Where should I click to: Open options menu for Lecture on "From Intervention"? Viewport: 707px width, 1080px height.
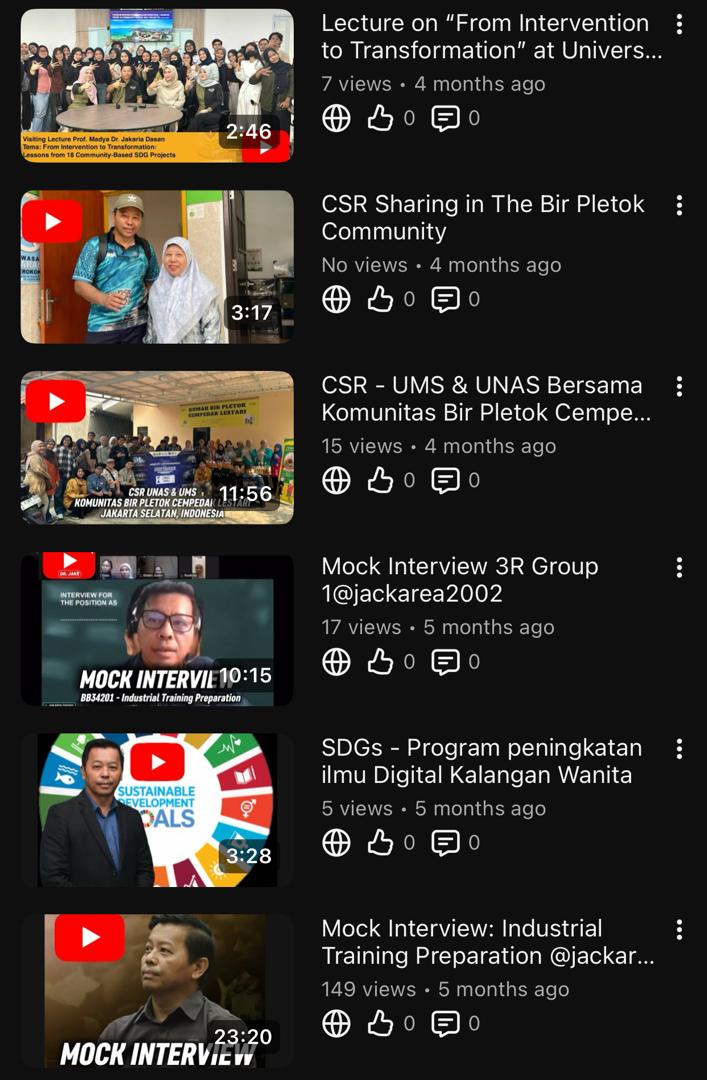click(x=679, y=24)
